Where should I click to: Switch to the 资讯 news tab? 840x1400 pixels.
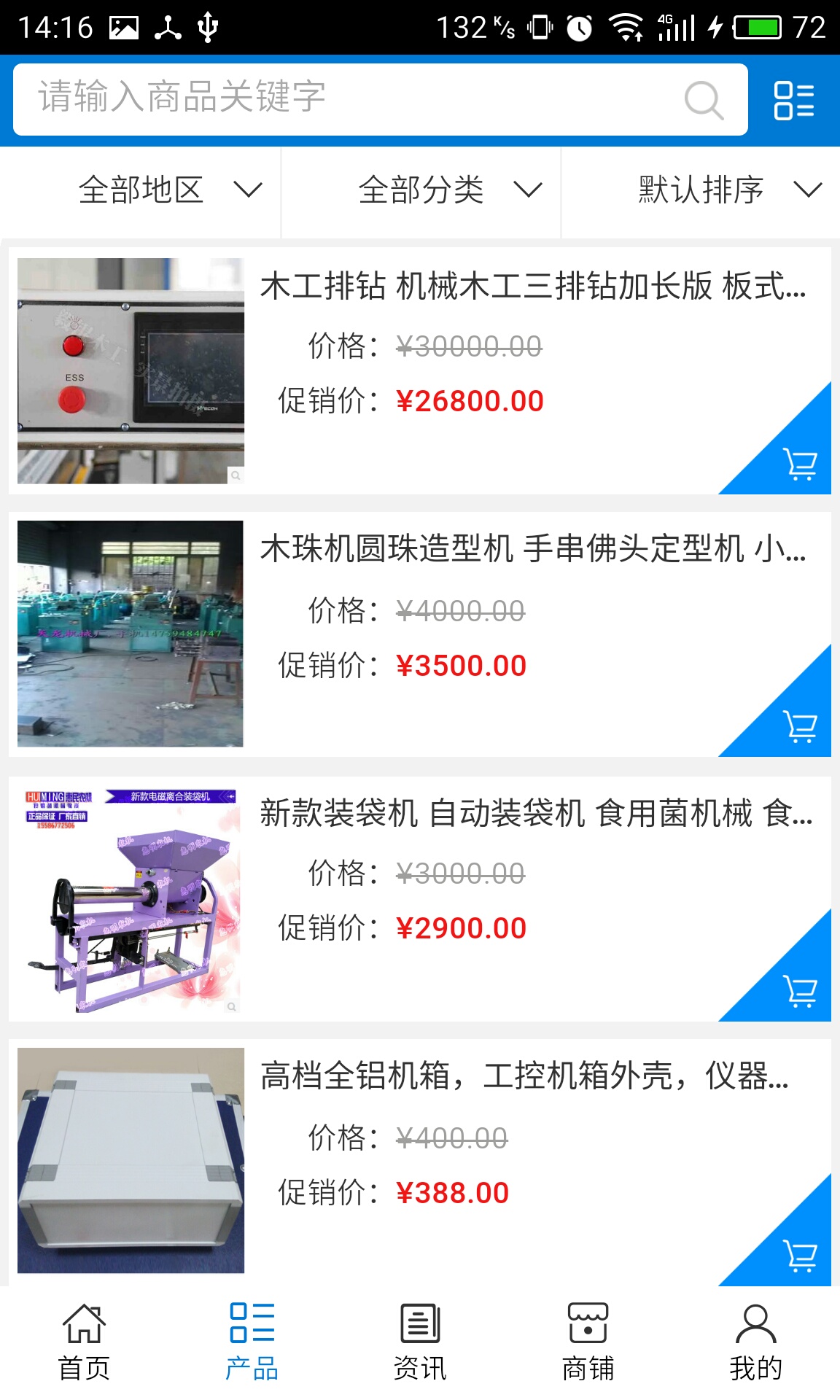click(x=420, y=1342)
